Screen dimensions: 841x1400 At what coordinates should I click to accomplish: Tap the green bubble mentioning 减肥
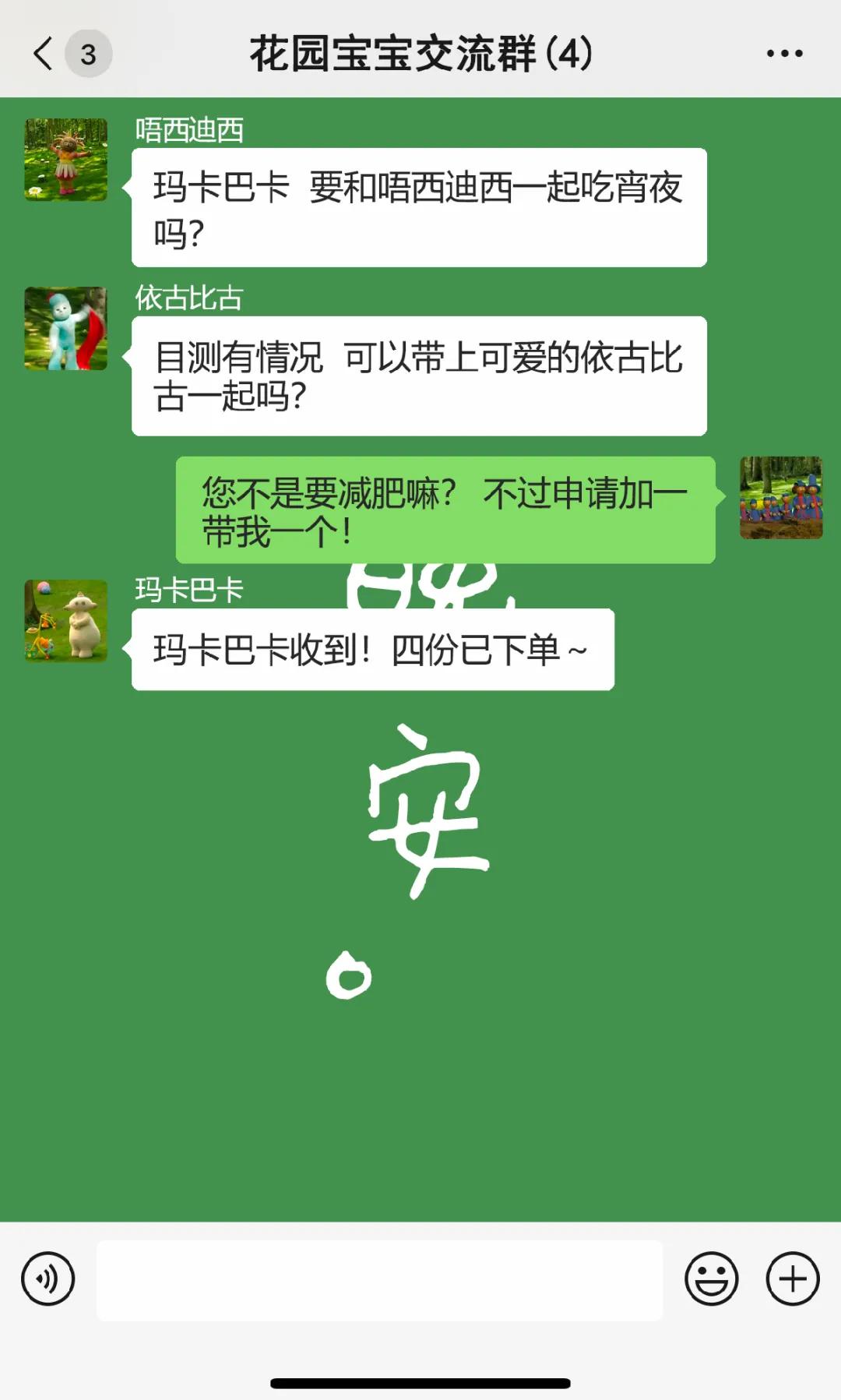click(x=444, y=510)
